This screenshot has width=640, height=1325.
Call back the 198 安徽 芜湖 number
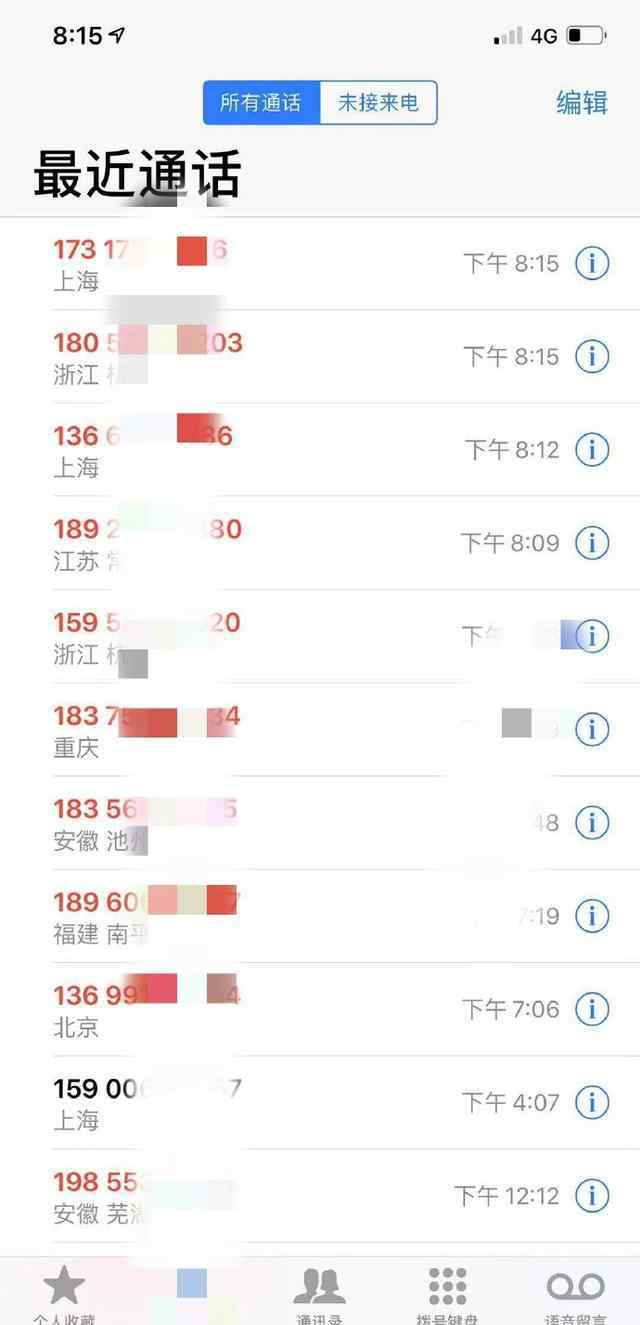pyautogui.click(x=250, y=1195)
